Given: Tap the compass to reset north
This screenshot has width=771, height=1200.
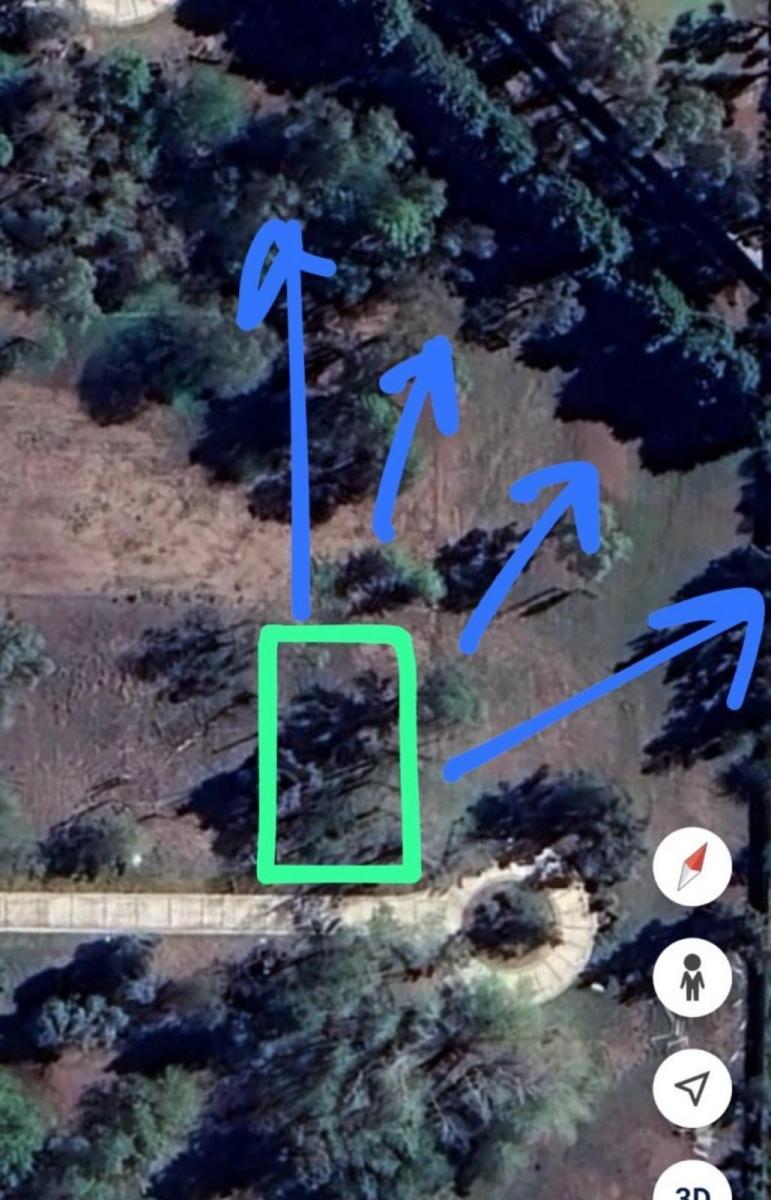Looking at the screenshot, I should (x=693, y=868).
